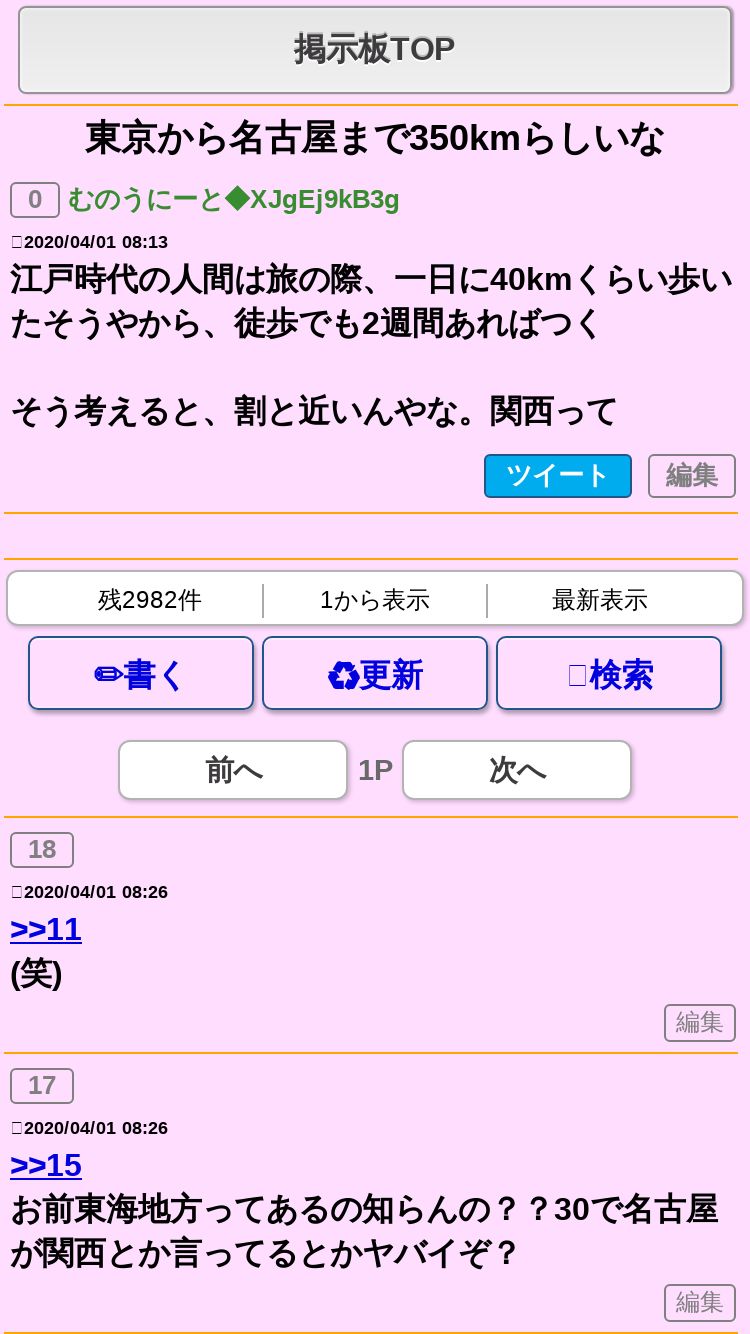The height and width of the screenshot is (1334, 750).
Task: Tap post number 17 badge
Action: pyautogui.click(x=42, y=1086)
